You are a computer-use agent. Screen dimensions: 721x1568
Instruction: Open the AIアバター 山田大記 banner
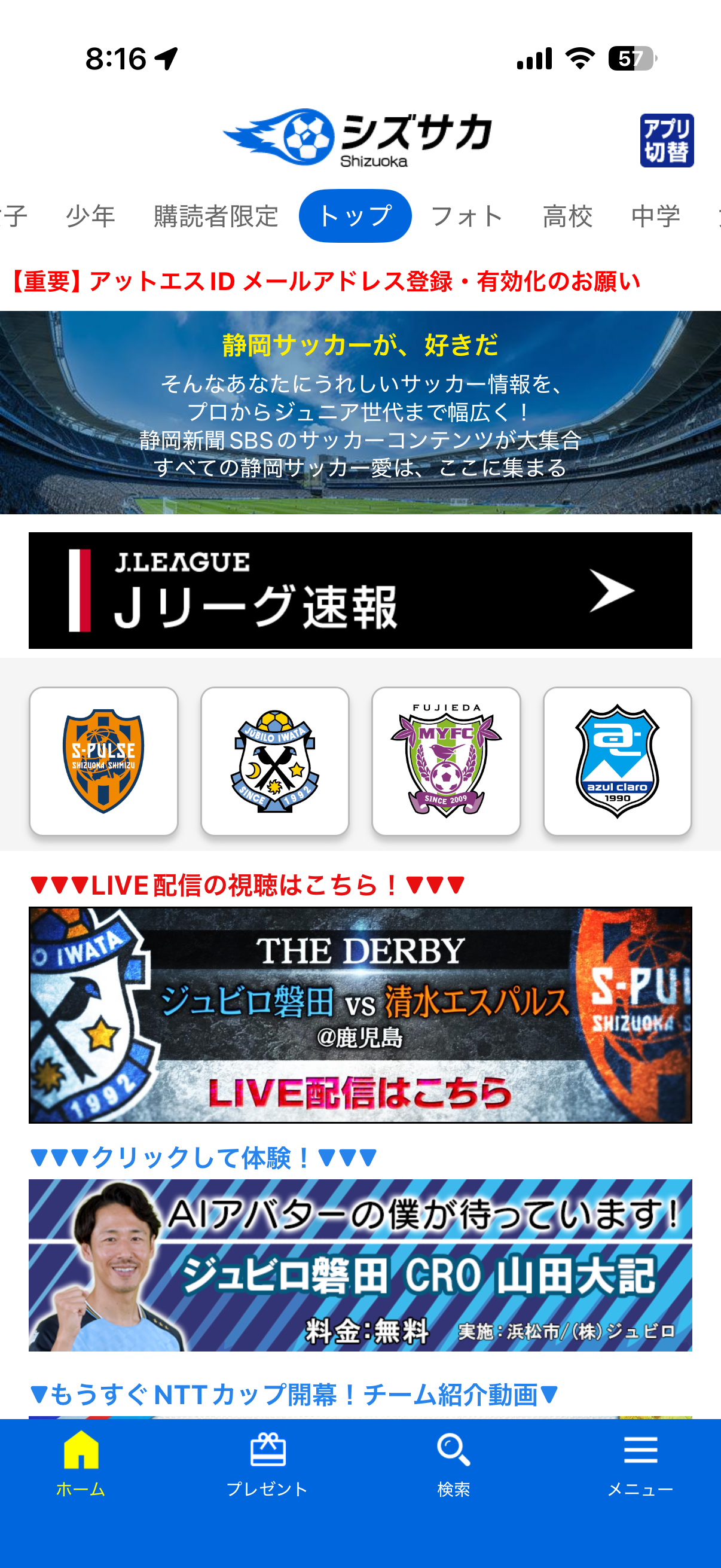tap(360, 1265)
